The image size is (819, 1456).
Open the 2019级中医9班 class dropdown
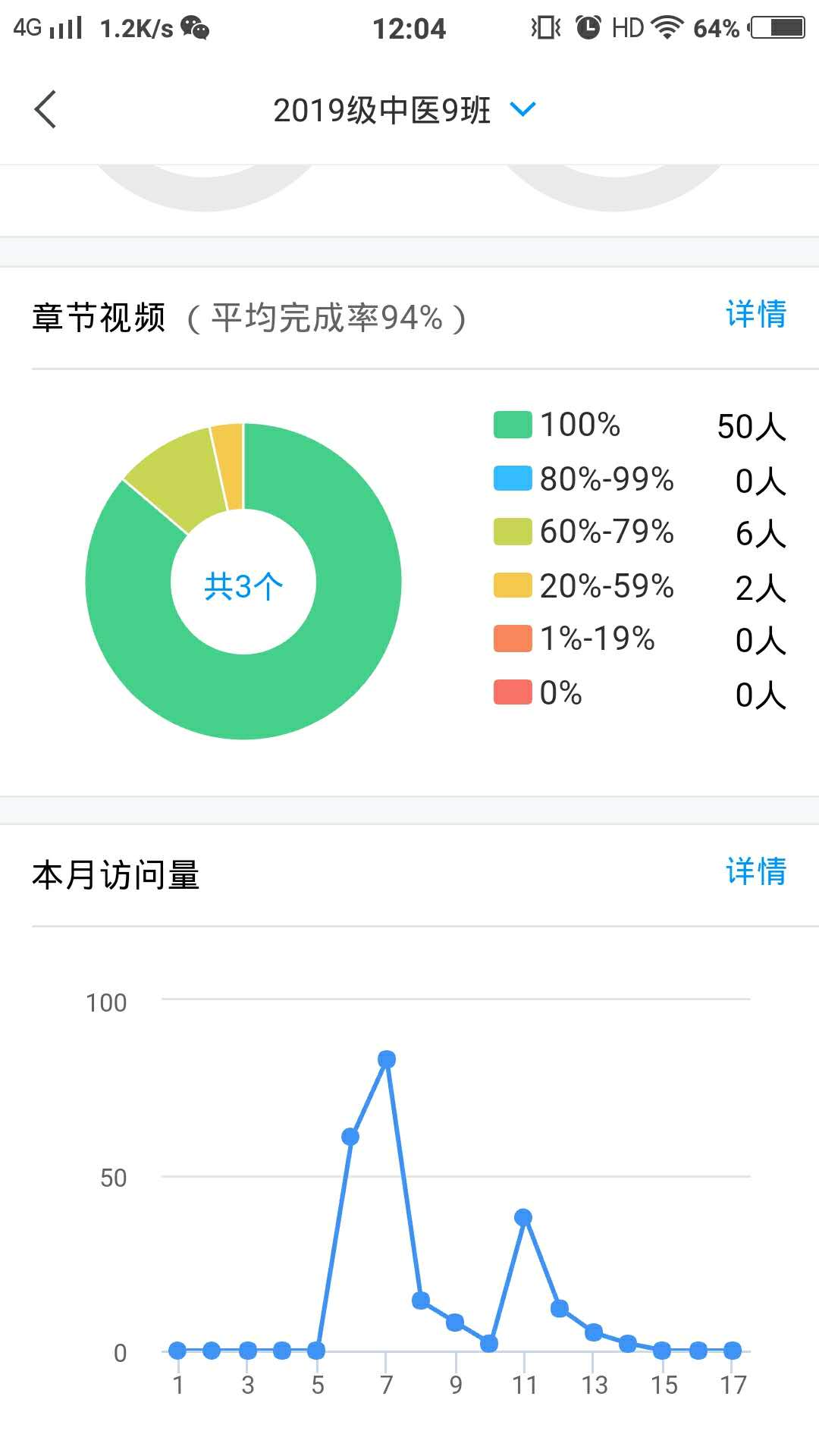click(x=404, y=110)
